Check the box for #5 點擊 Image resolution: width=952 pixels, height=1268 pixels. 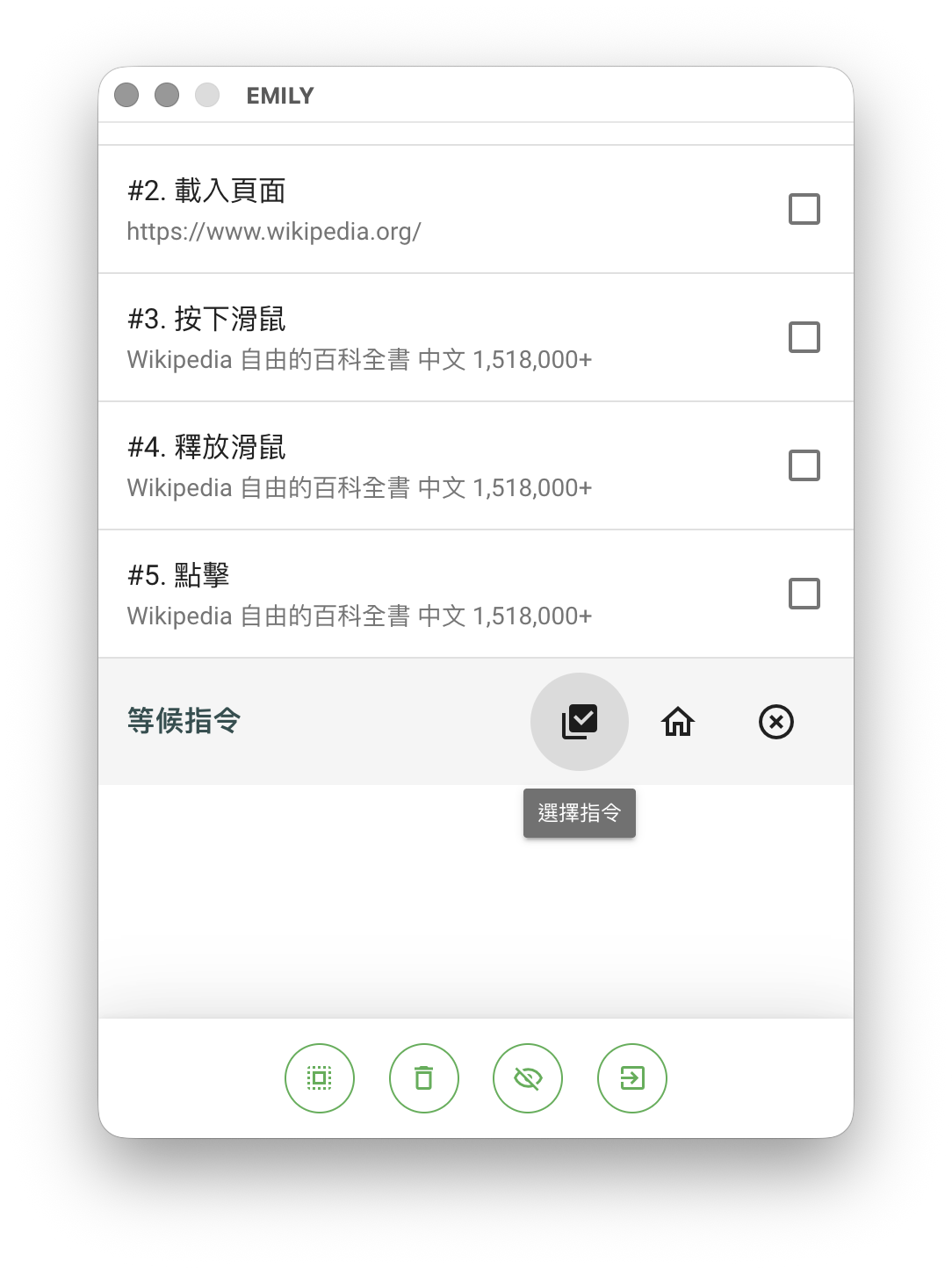[x=804, y=594]
